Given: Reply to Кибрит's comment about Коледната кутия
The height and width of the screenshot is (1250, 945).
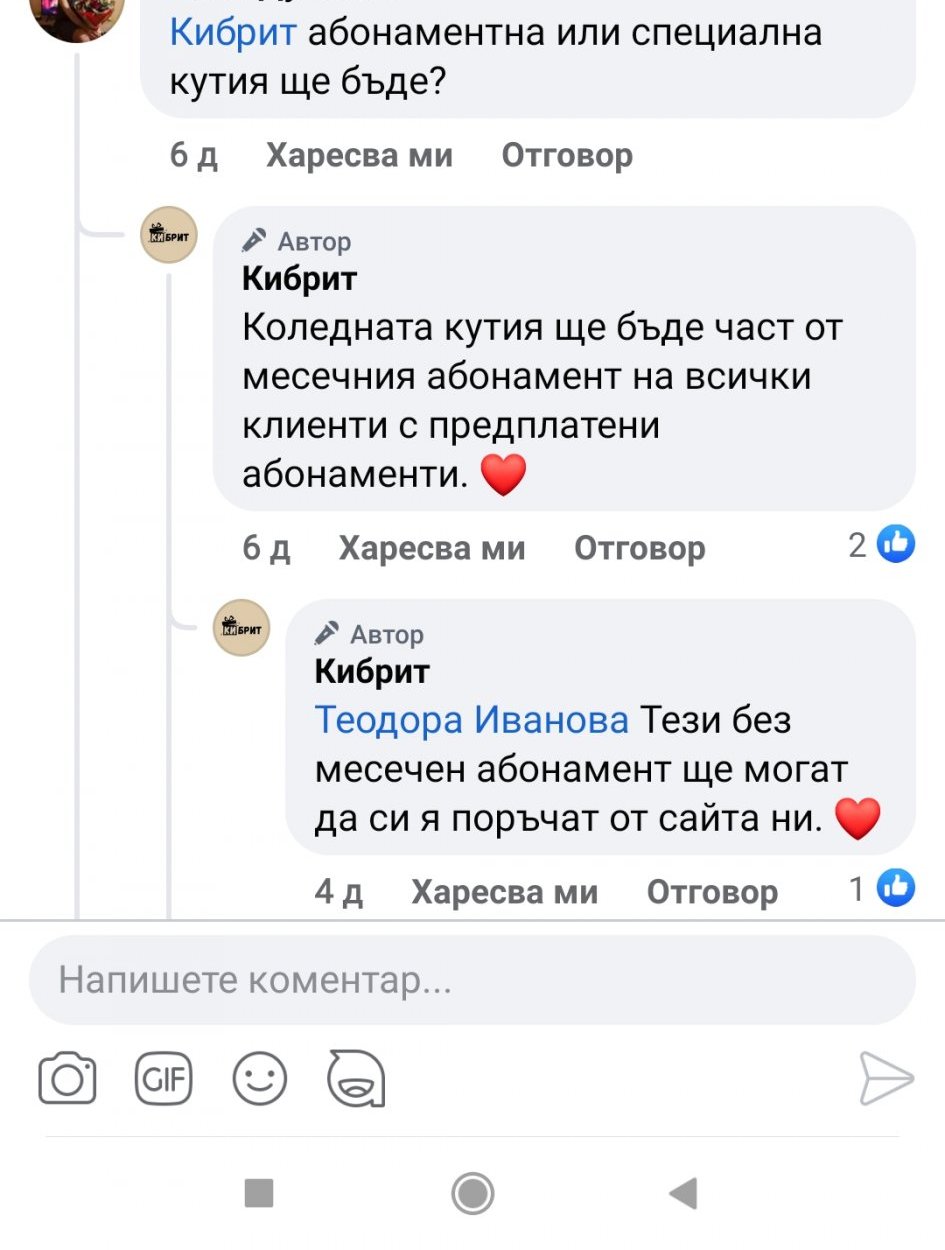Looking at the screenshot, I should click(x=640, y=548).
